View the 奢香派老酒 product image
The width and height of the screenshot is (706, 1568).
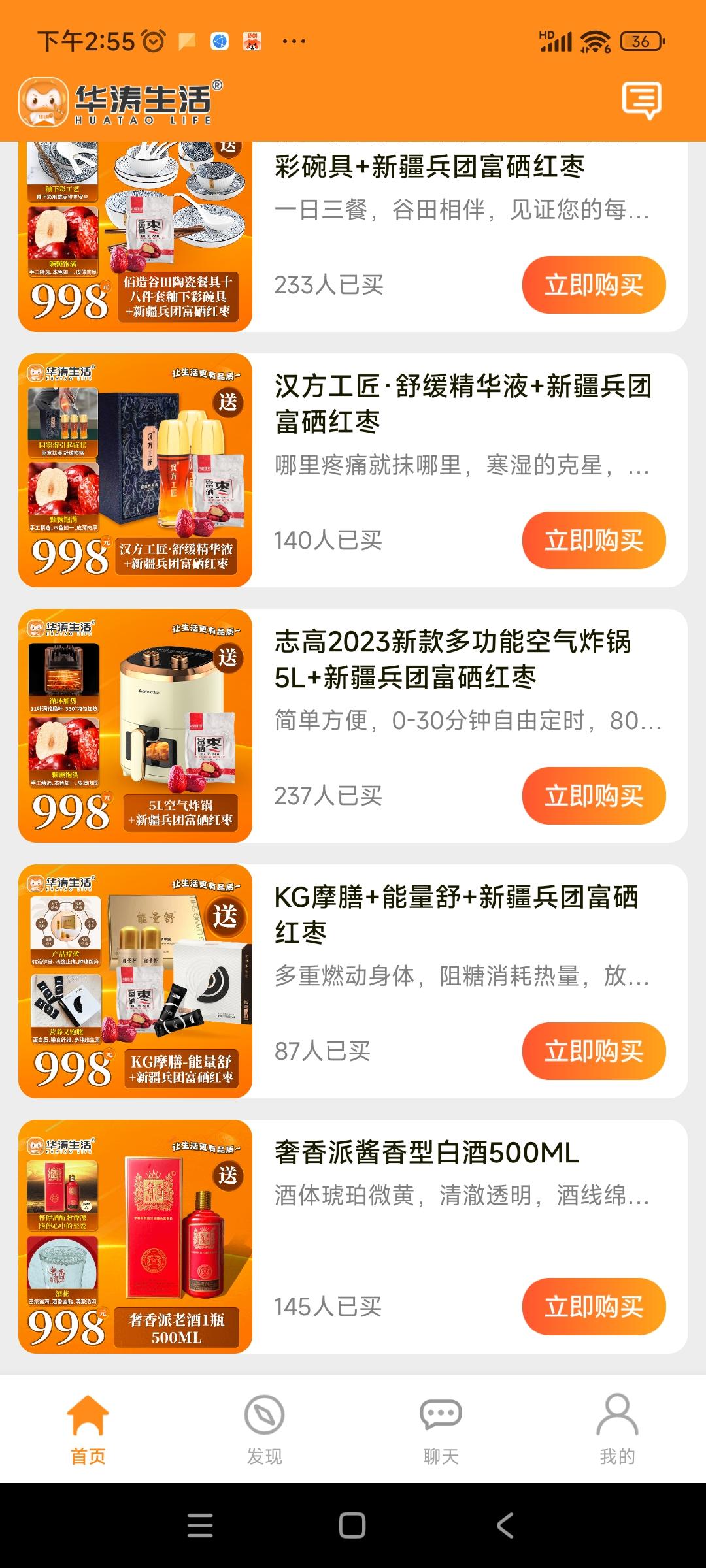tap(135, 1237)
